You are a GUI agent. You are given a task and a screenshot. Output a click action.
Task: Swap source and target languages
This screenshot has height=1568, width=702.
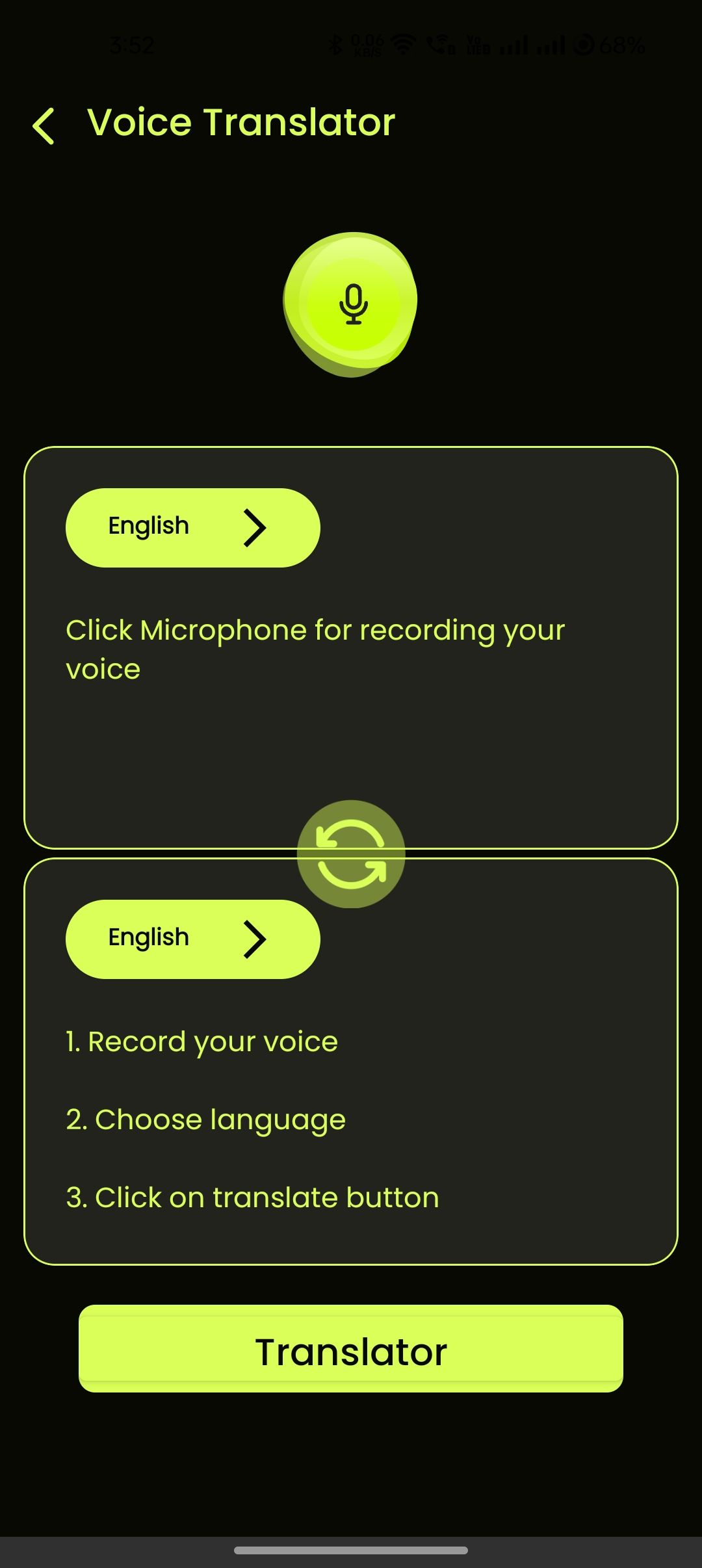[351, 854]
